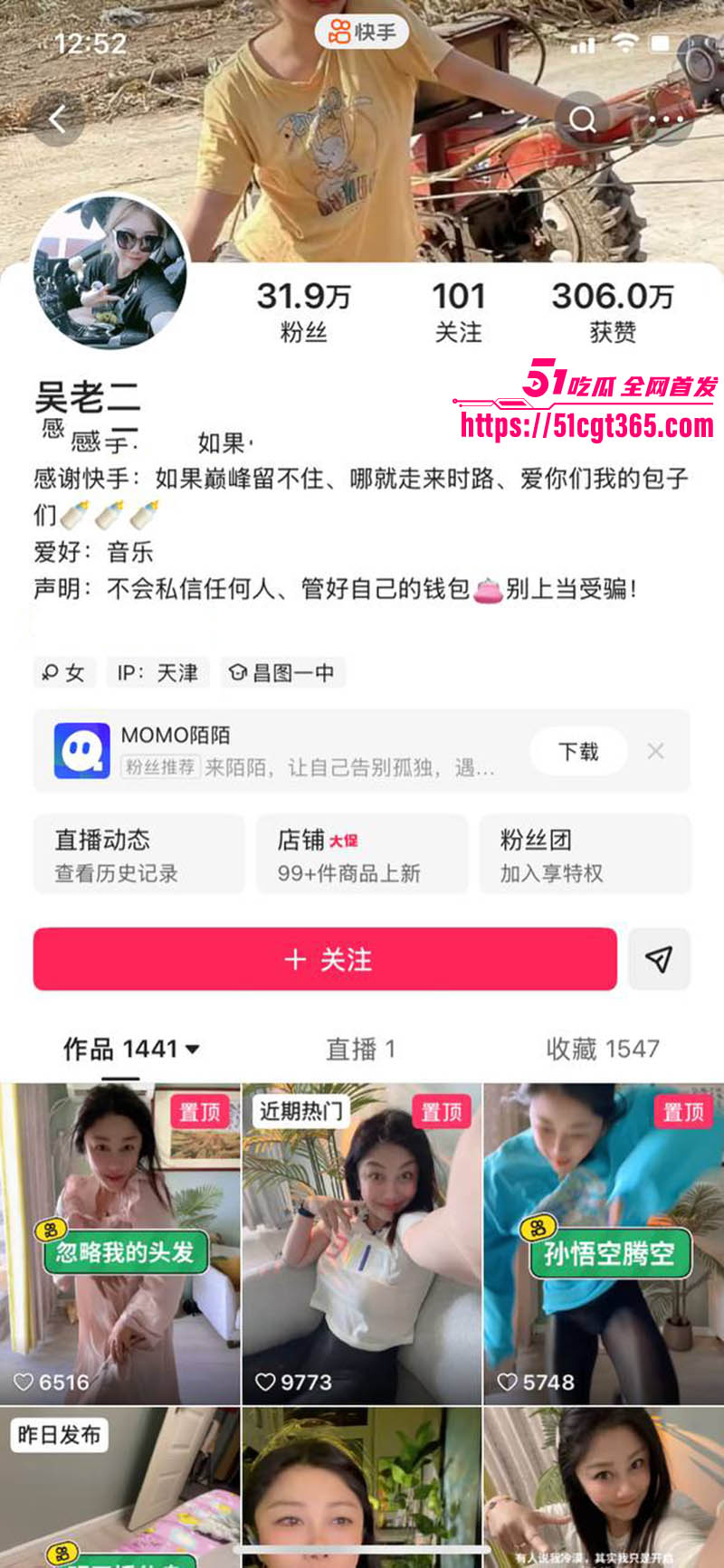The width and height of the screenshot is (724, 1568).
Task: Join the 粉丝团 fan group
Action: pos(584,855)
